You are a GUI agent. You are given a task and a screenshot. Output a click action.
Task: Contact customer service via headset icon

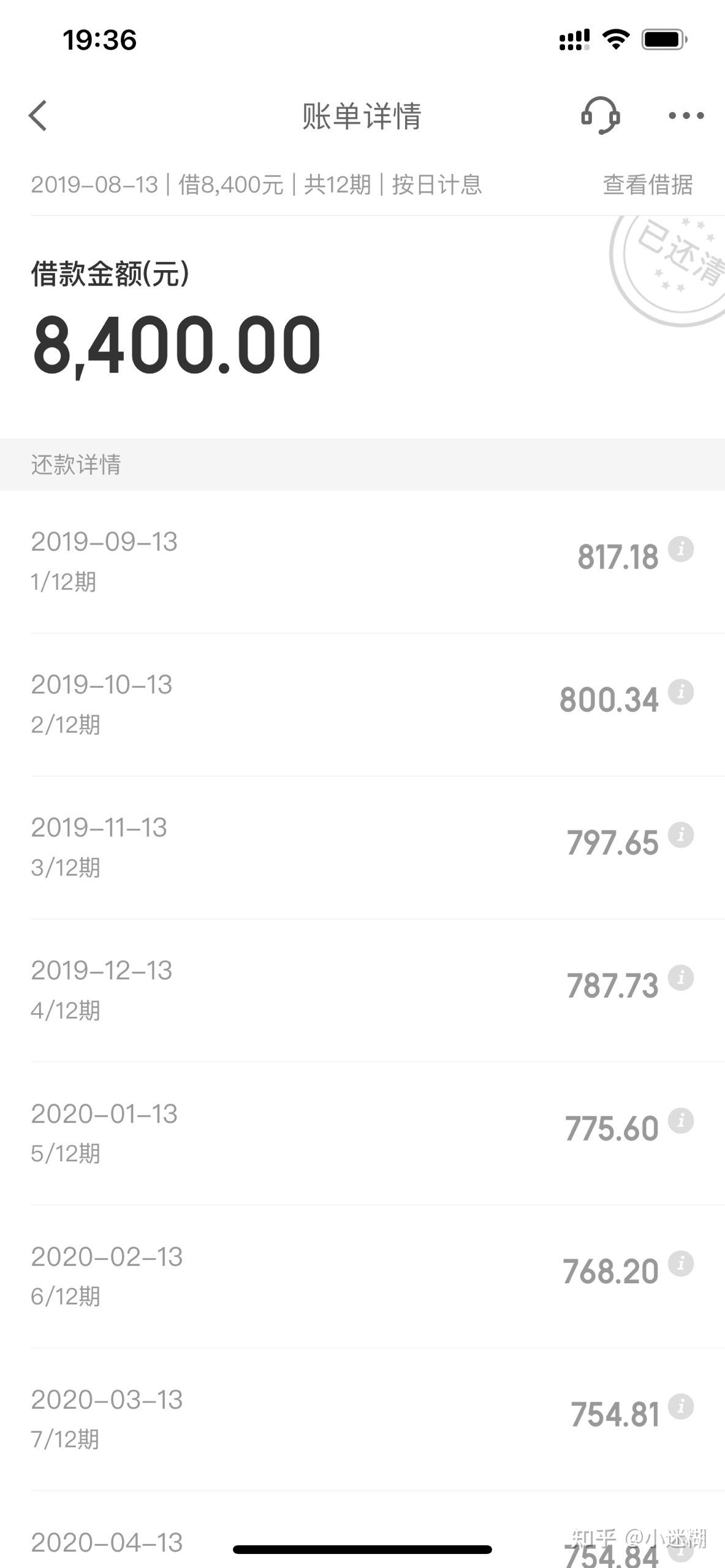click(x=600, y=115)
